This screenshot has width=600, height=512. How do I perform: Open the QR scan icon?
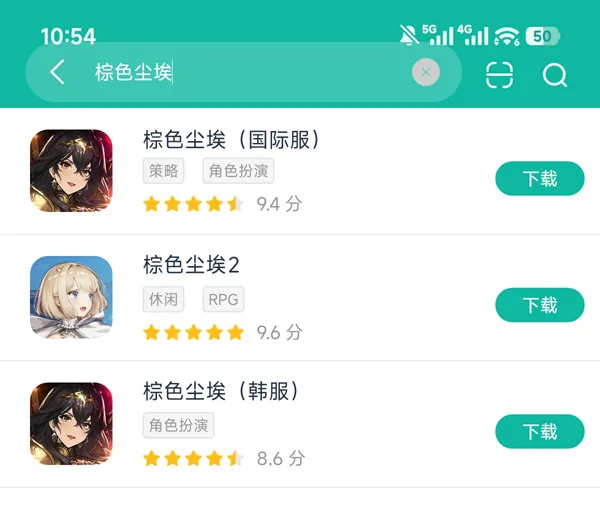click(x=499, y=75)
